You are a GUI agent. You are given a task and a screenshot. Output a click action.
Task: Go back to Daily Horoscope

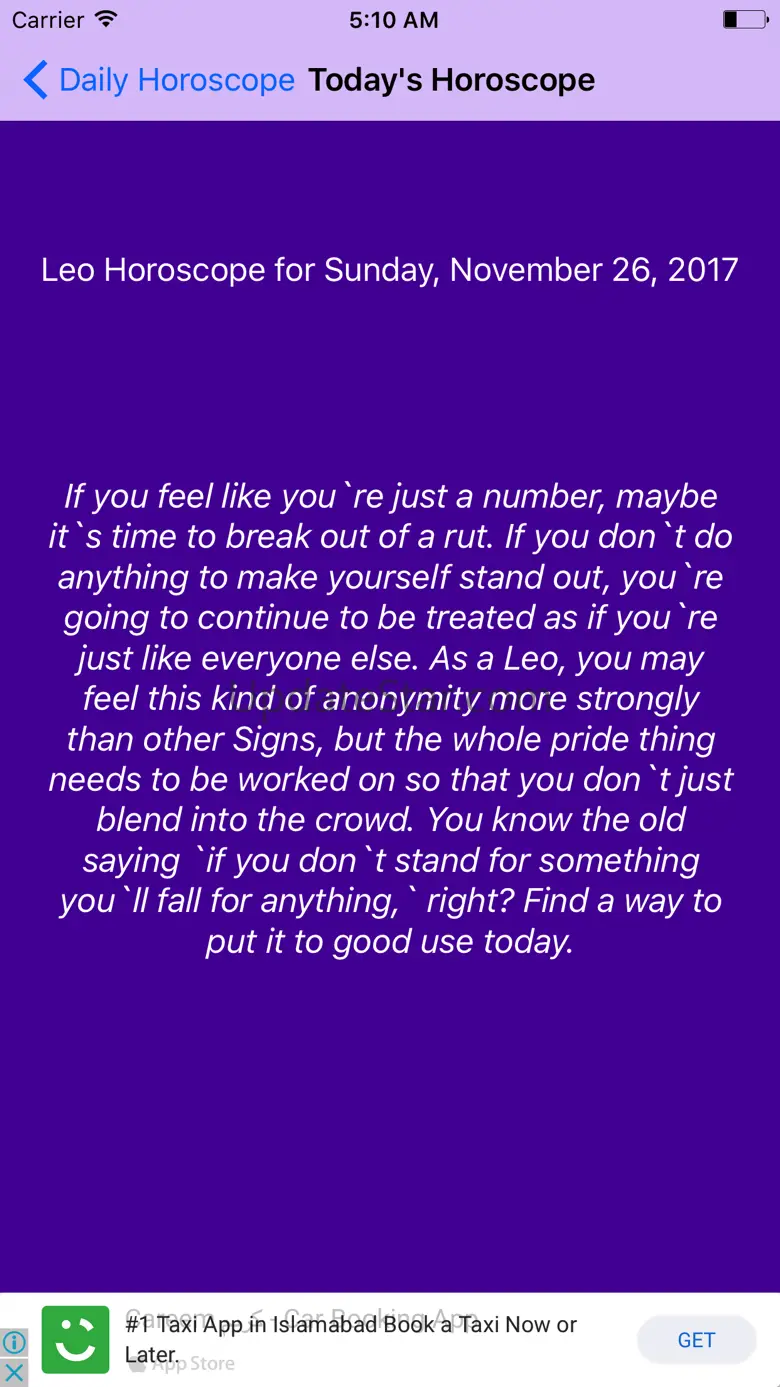point(158,80)
